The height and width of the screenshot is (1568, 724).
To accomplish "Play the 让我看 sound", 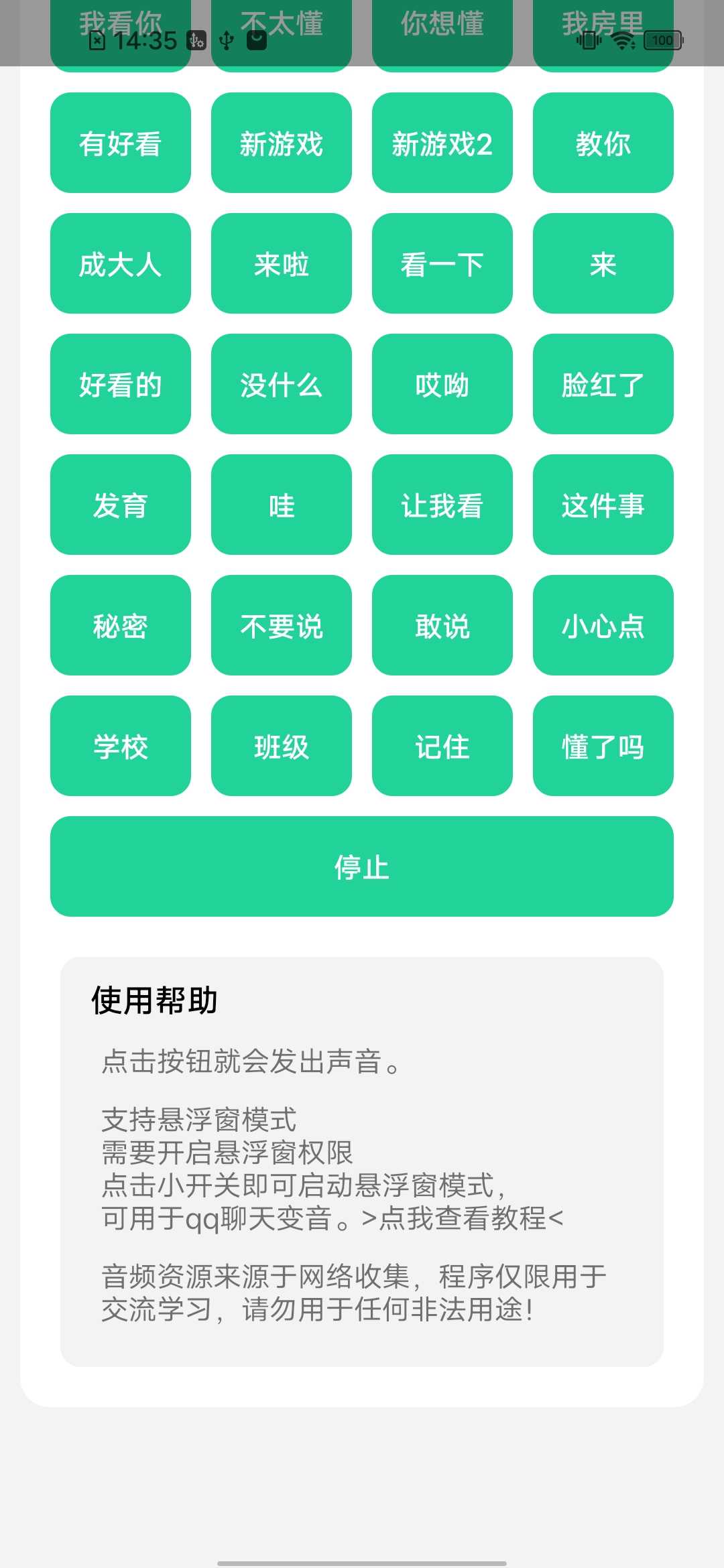I will (442, 505).
